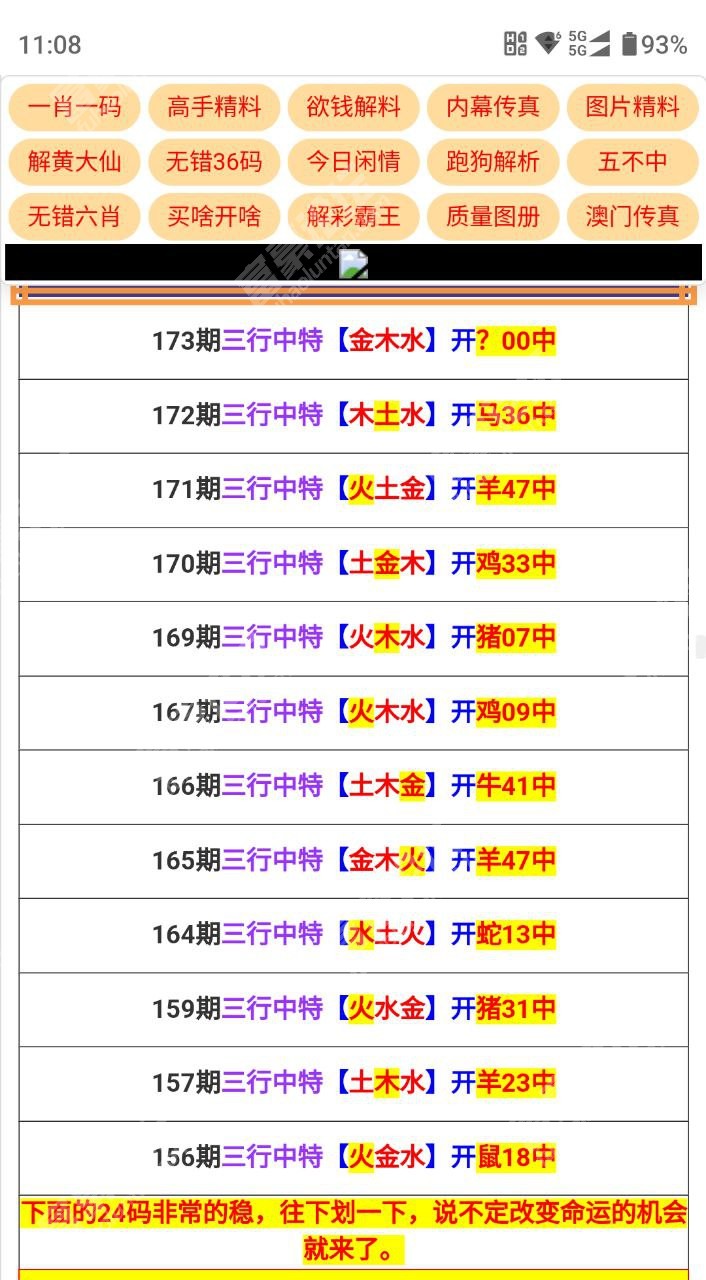Viewport: 706px width, 1280px height.
Task: Open the 五不中 section
Action: click(632, 161)
